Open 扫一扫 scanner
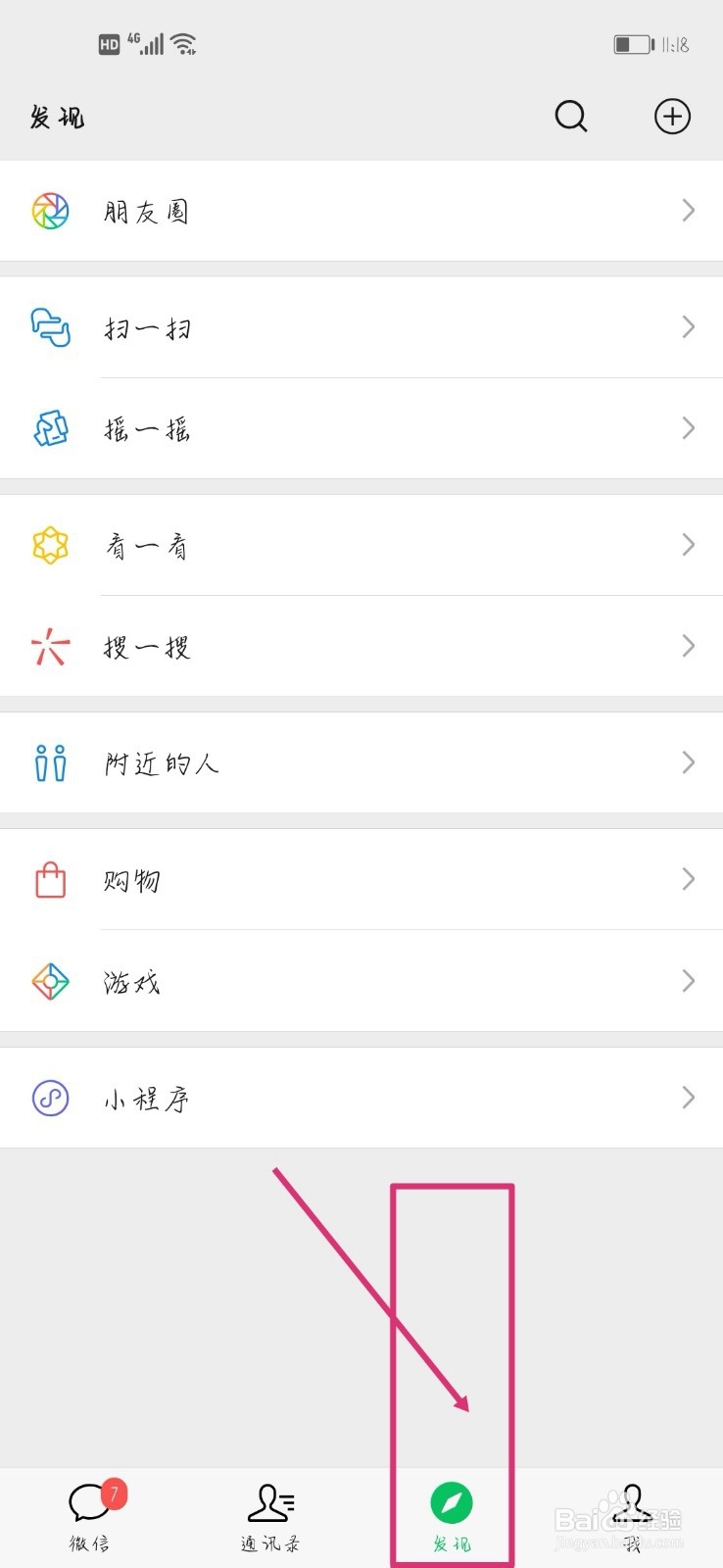Screen dimensions: 723x1568 pos(361,327)
